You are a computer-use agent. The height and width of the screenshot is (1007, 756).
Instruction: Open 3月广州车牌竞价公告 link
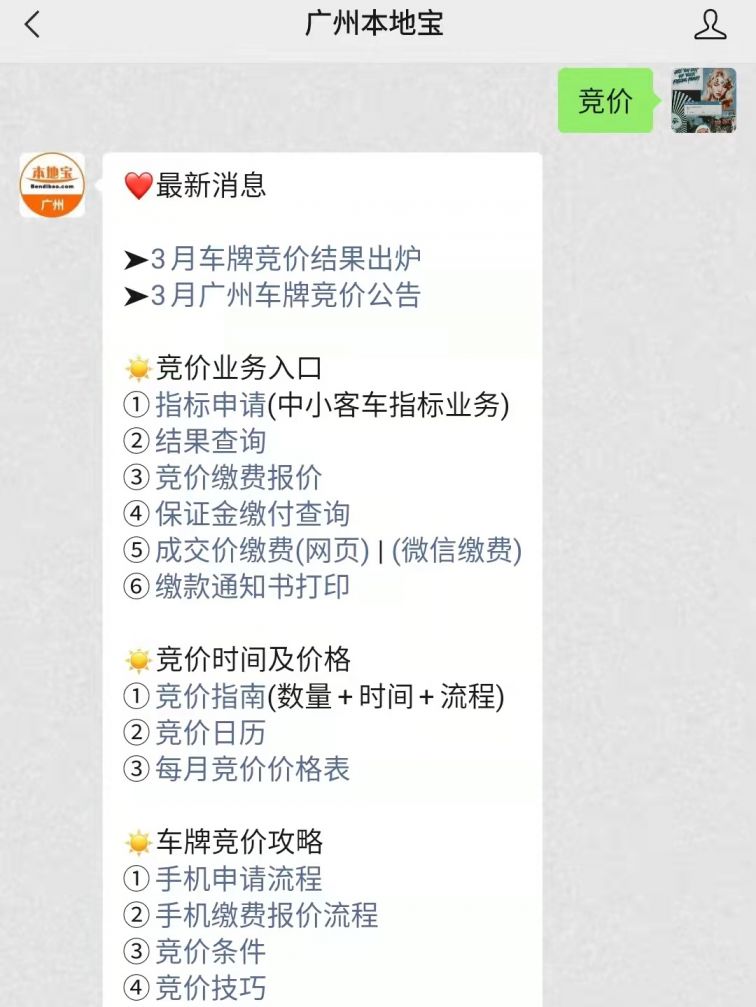280,296
